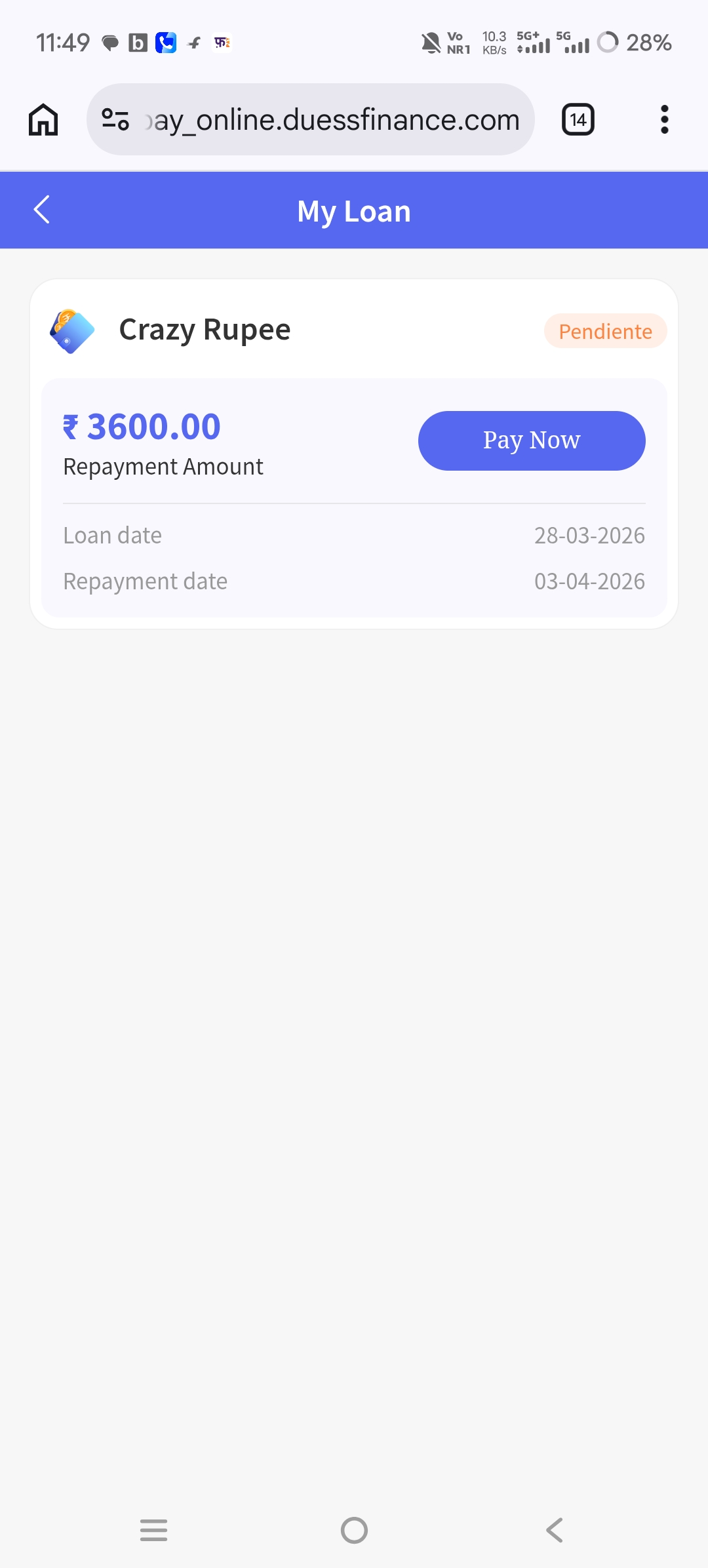Go back from the My Loan page
708x1568 pixels.
click(42, 210)
